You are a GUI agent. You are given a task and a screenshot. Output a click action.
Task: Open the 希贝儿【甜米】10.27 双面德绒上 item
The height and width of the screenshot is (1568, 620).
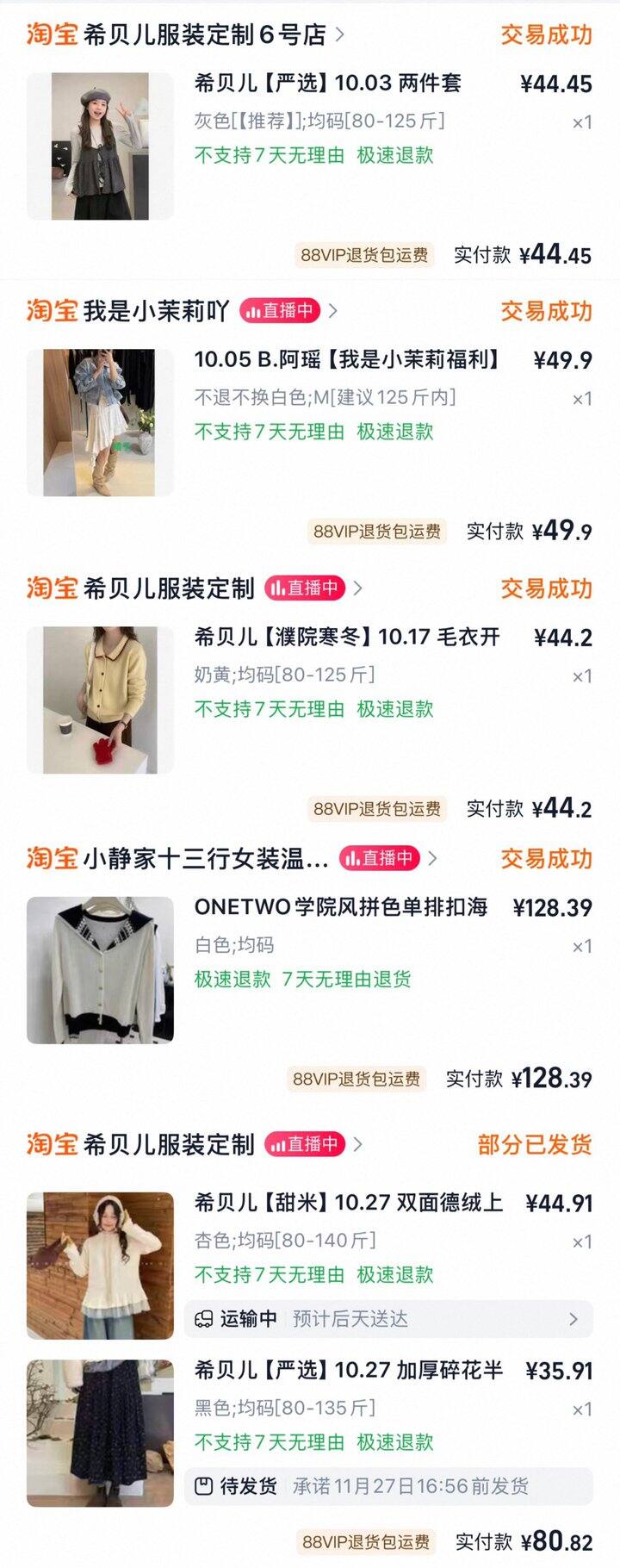(348, 1203)
